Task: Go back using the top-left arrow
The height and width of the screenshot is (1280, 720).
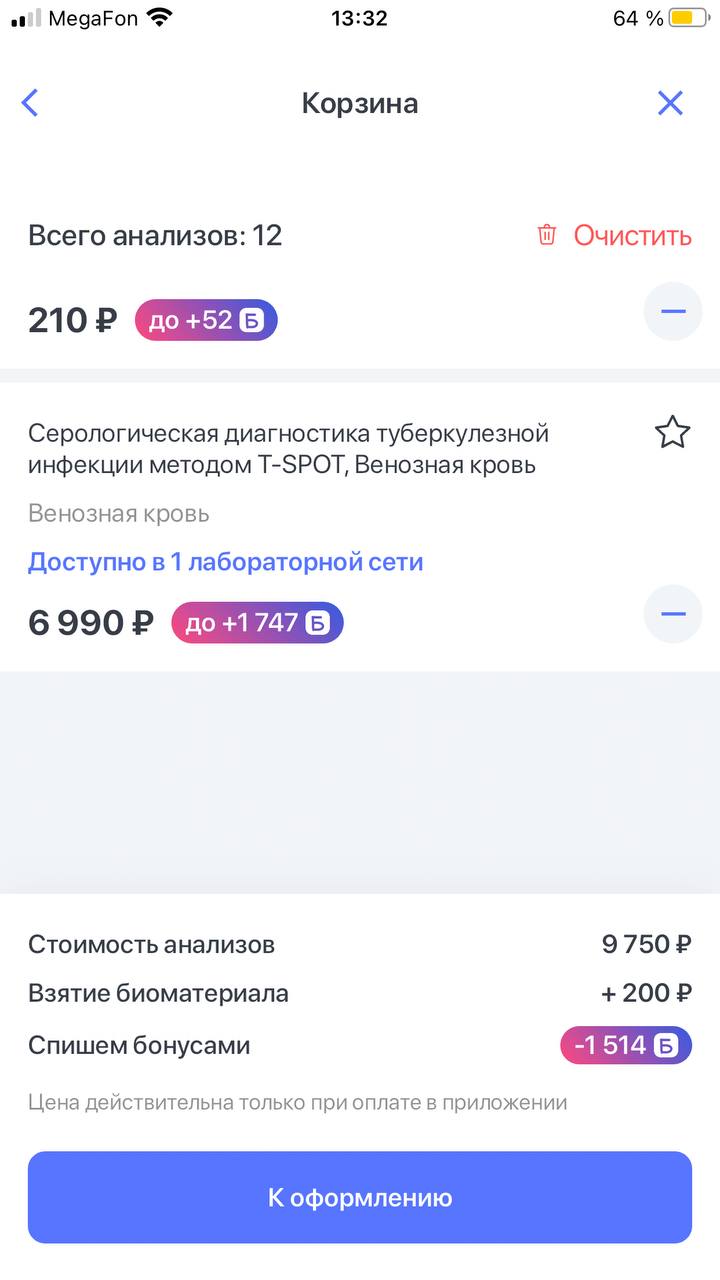Action: pyautogui.click(x=30, y=103)
